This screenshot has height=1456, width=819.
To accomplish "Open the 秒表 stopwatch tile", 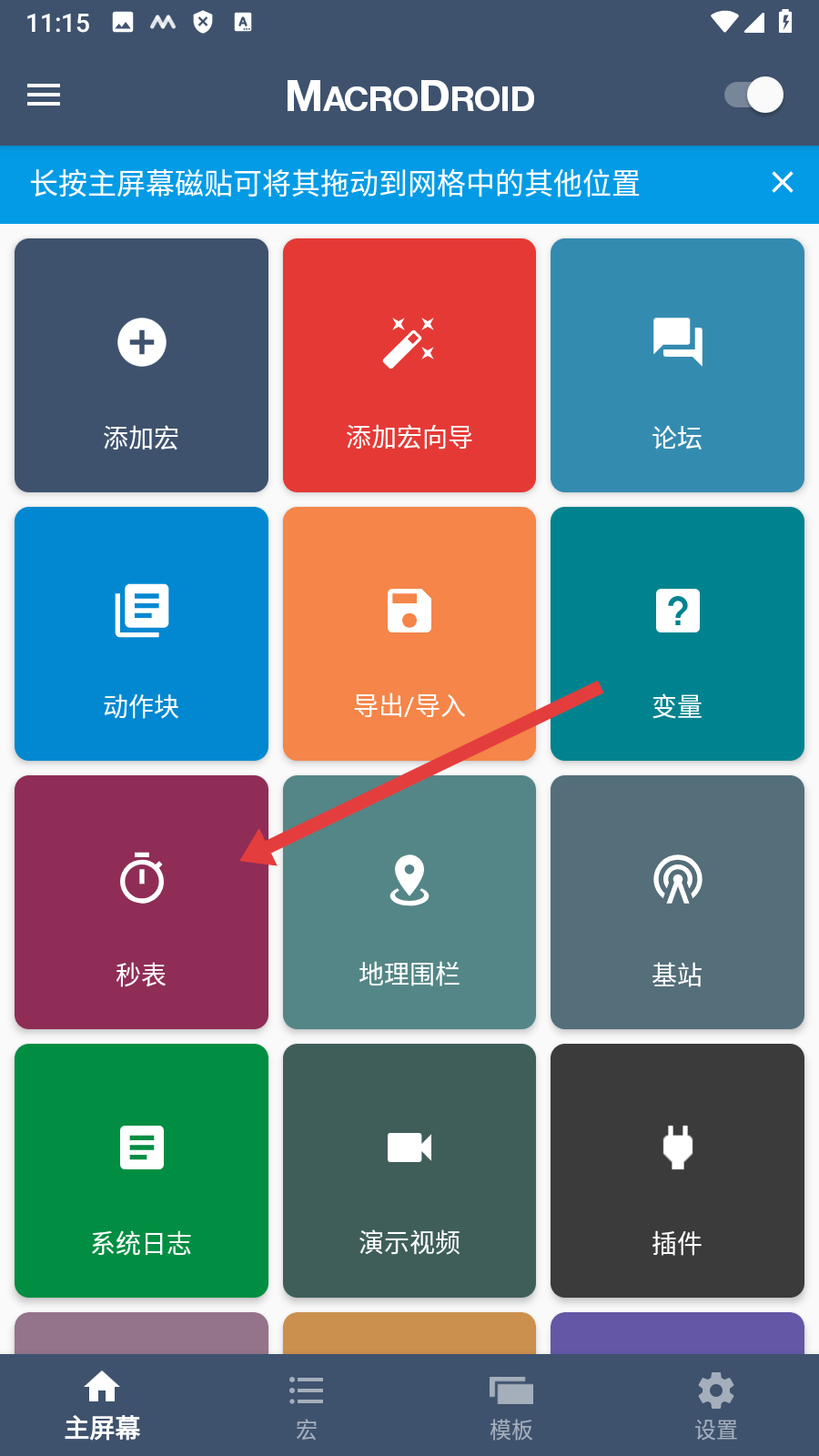I will (x=141, y=903).
